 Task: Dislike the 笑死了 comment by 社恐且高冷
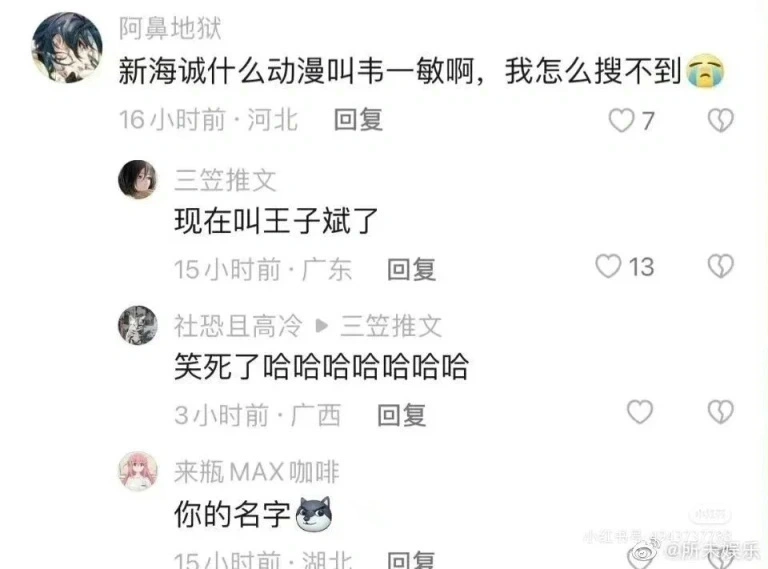[x=720, y=412]
